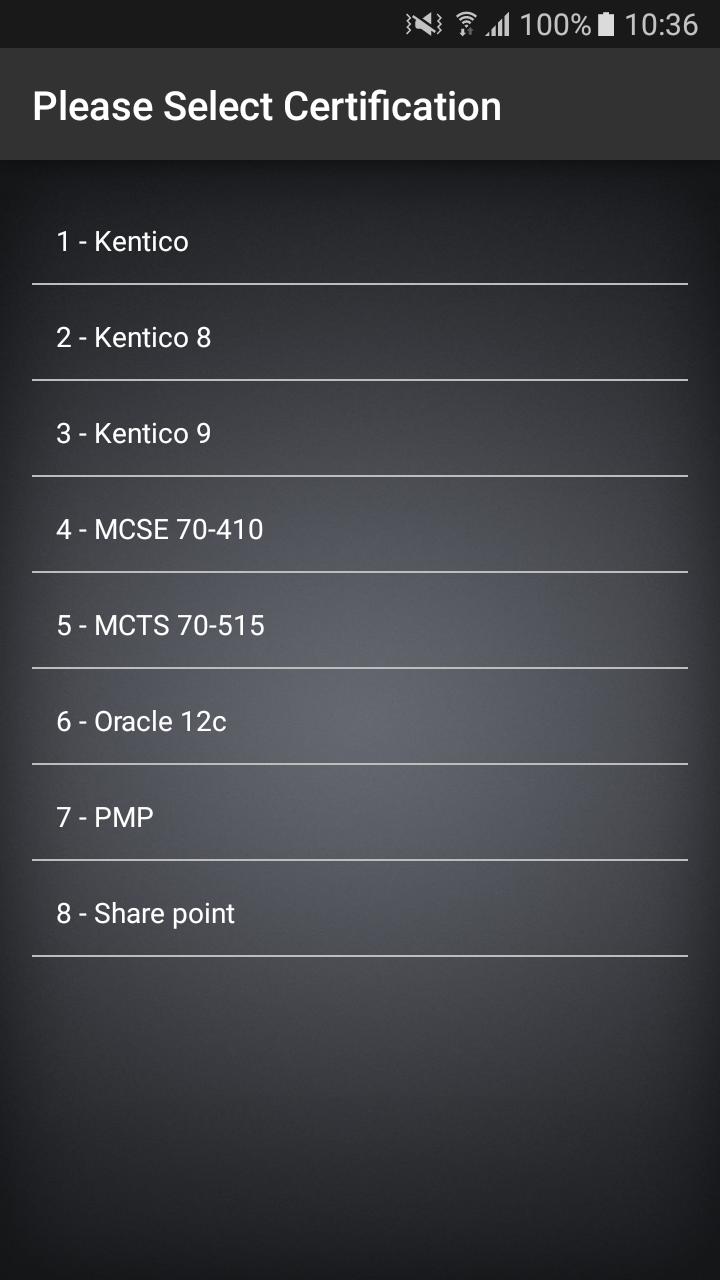Tap the Please Select Certification title
The height and width of the screenshot is (1280, 720).
[x=267, y=105]
